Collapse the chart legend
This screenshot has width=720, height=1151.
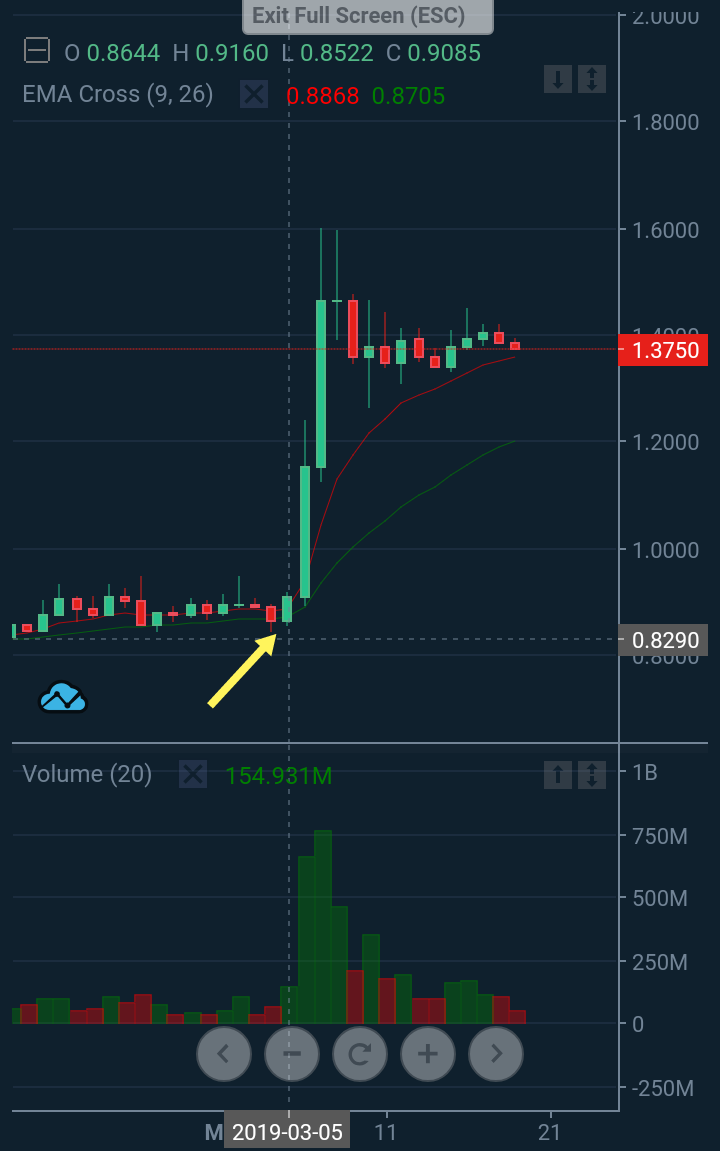point(37,51)
